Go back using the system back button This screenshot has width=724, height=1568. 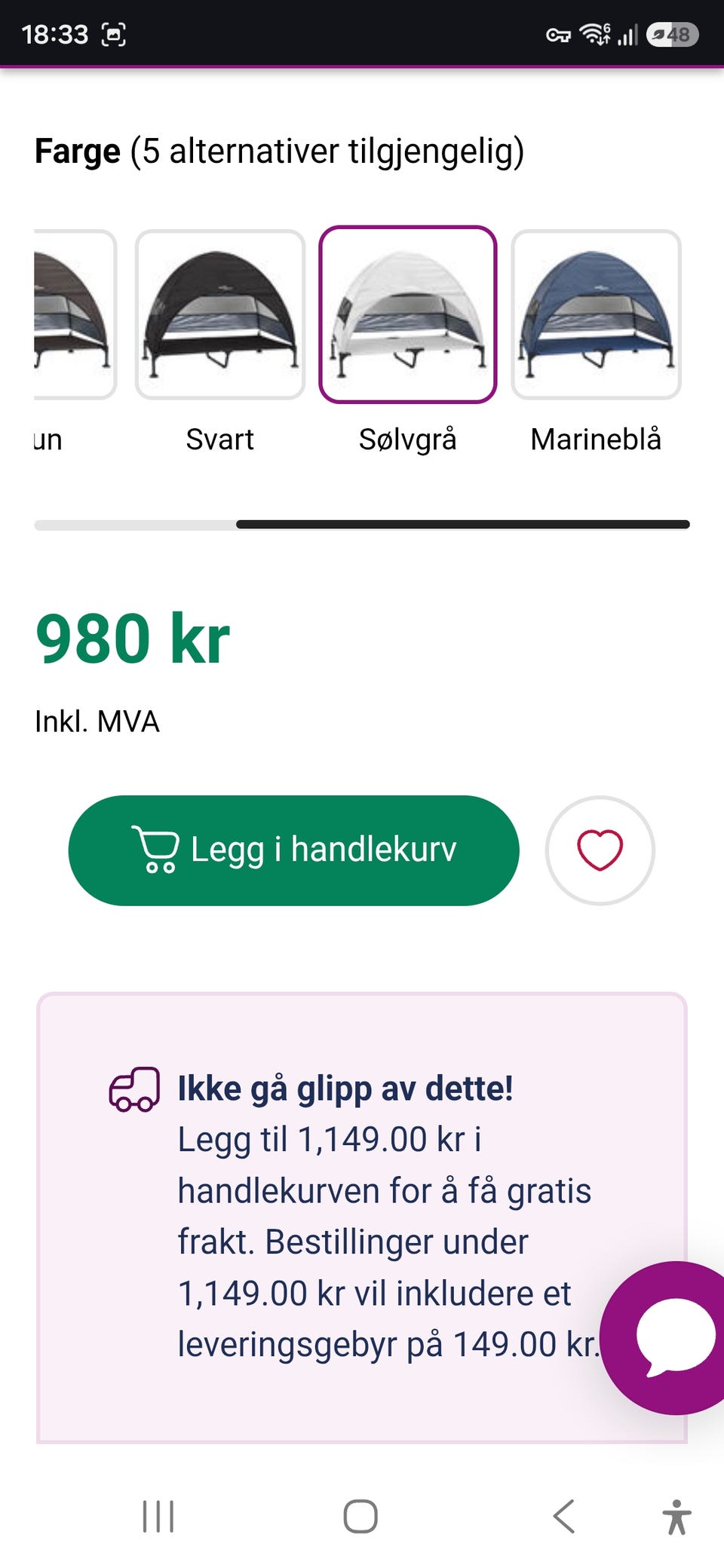(x=564, y=1516)
